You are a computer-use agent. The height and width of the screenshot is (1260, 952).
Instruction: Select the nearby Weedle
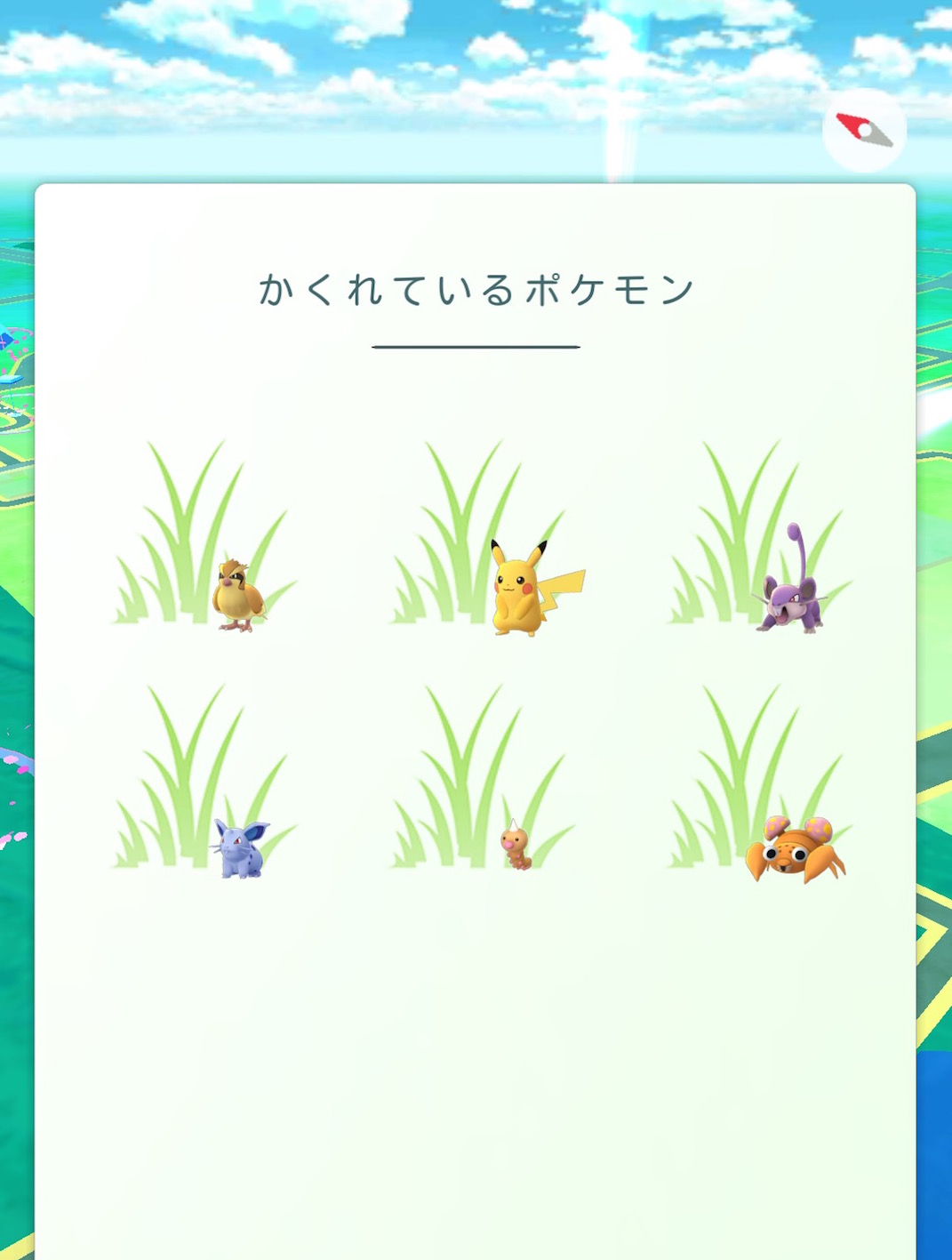click(516, 846)
